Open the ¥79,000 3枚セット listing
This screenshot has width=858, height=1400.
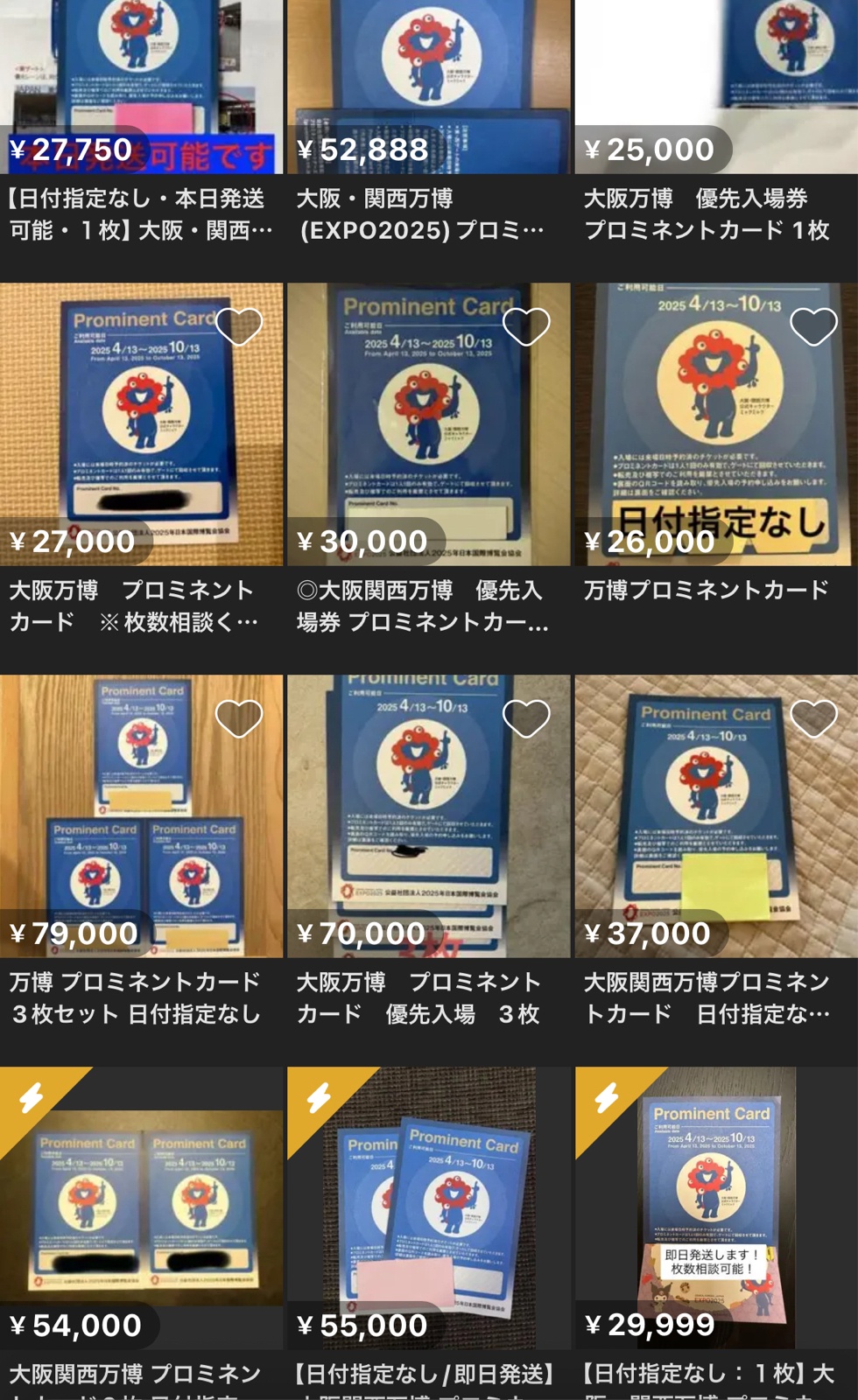click(141, 831)
